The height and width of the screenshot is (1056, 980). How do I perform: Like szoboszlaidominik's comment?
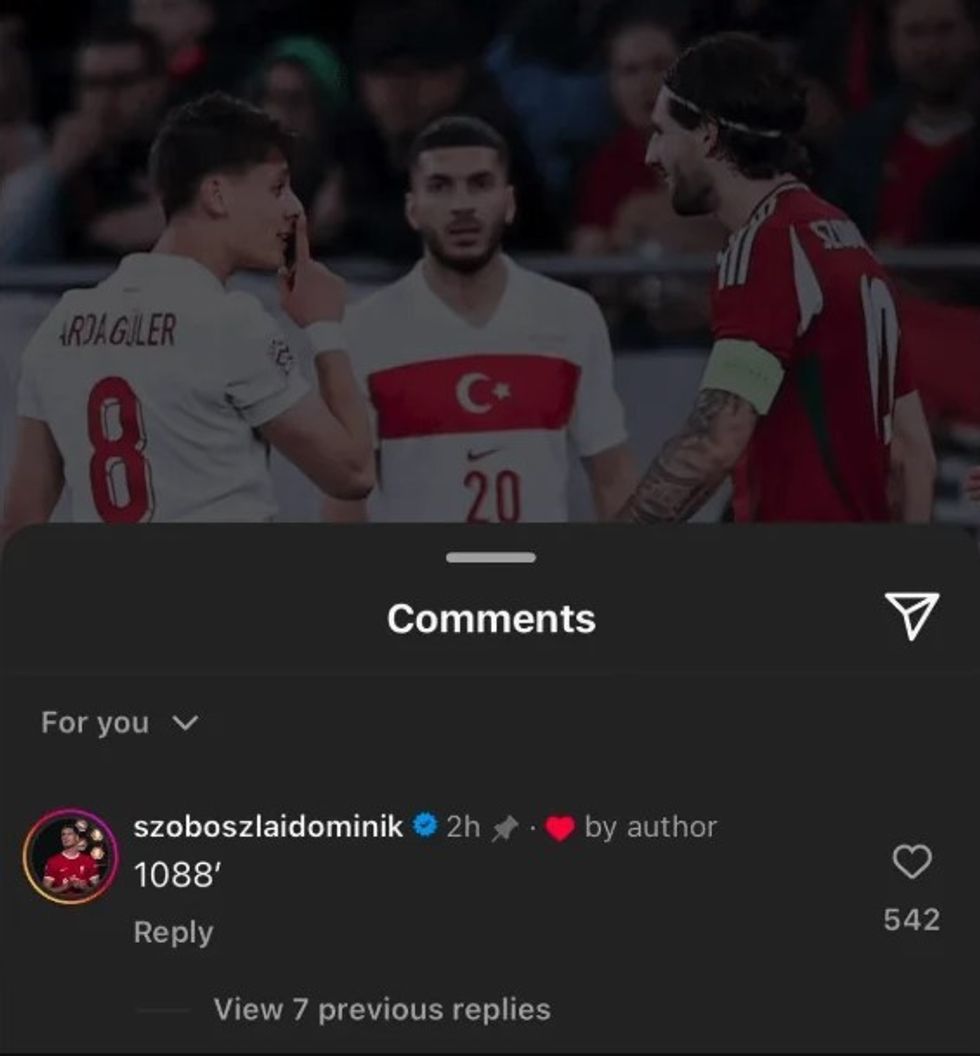click(x=911, y=862)
